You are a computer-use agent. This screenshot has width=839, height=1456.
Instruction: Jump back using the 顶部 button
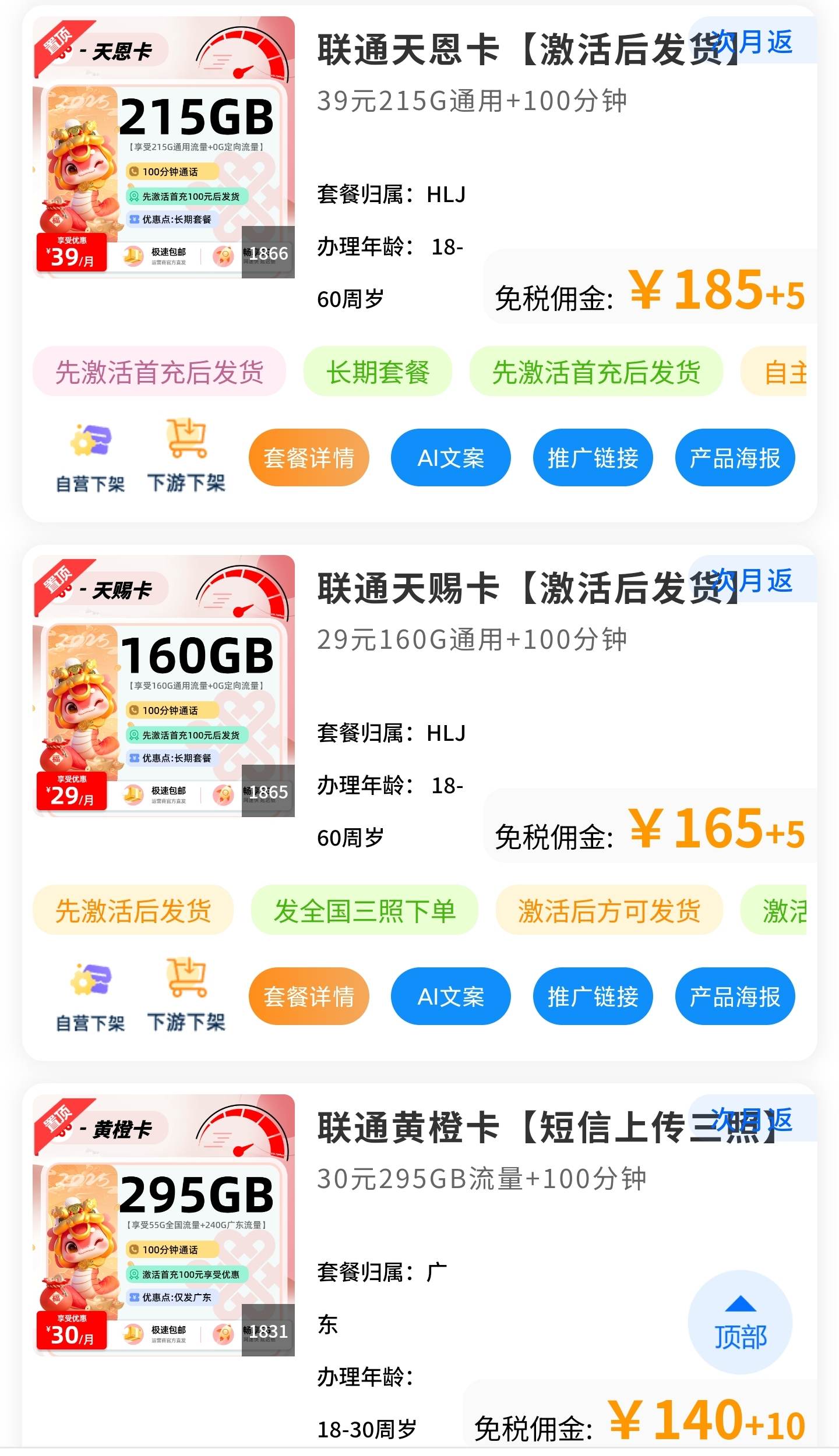740,1322
